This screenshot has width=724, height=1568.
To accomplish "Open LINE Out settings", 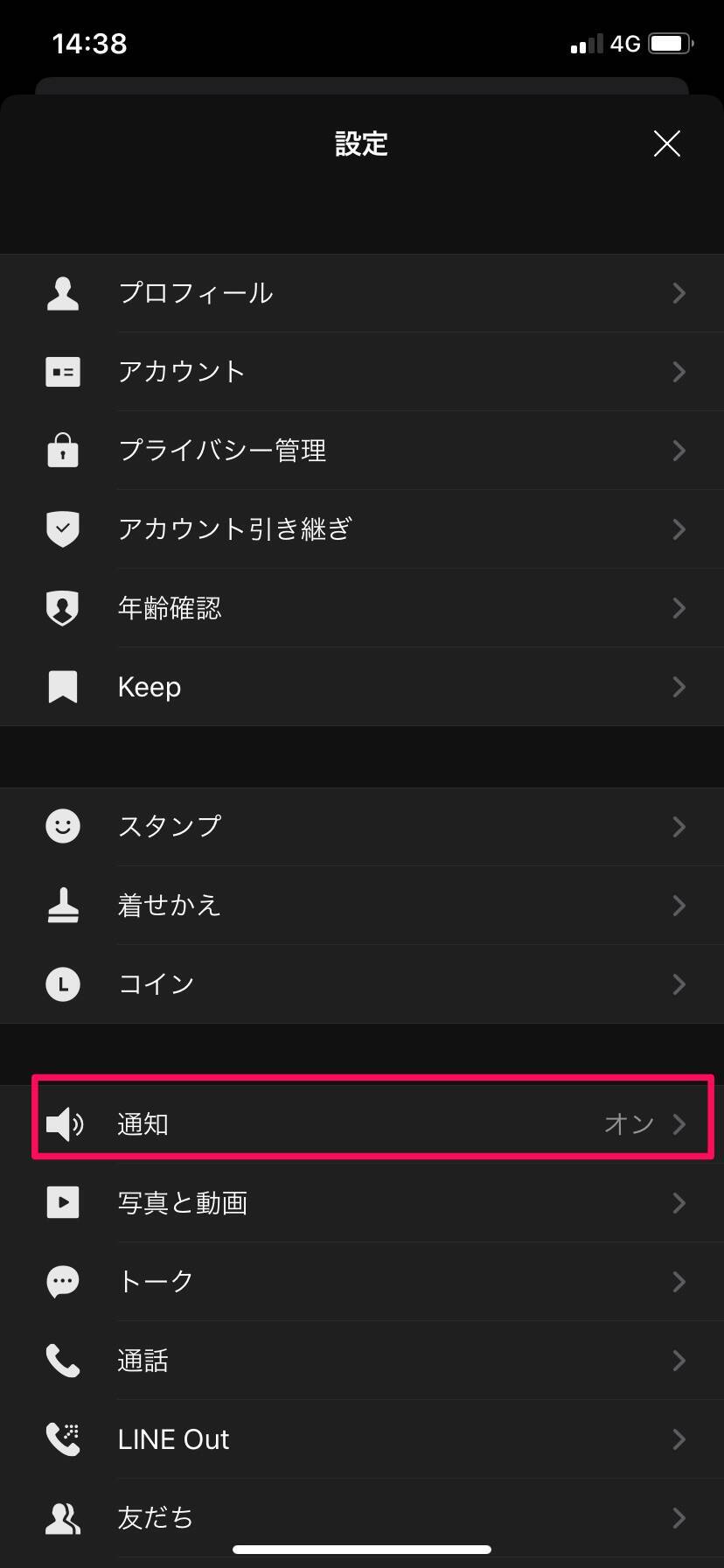I will [x=362, y=1439].
